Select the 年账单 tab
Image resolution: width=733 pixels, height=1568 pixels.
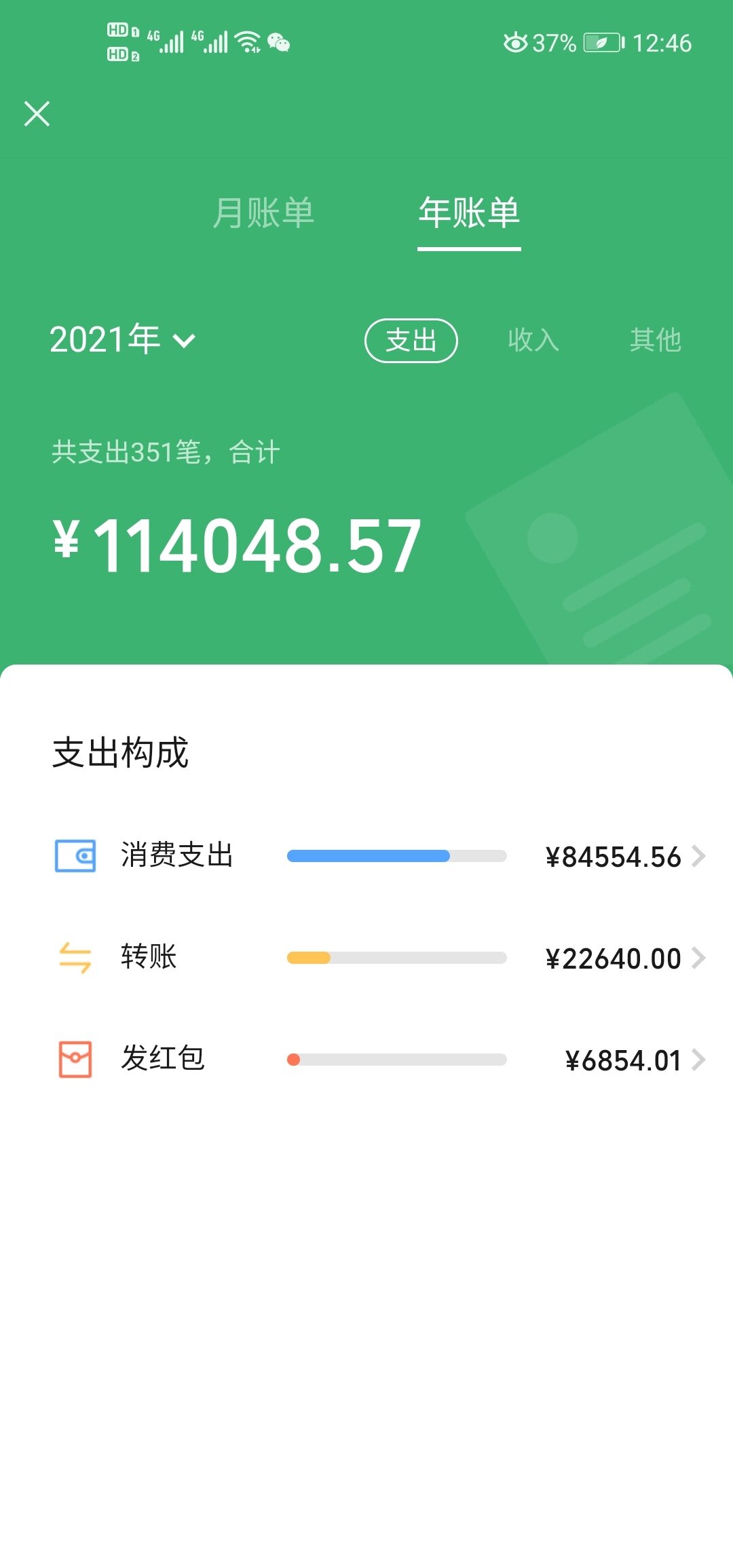point(469,212)
